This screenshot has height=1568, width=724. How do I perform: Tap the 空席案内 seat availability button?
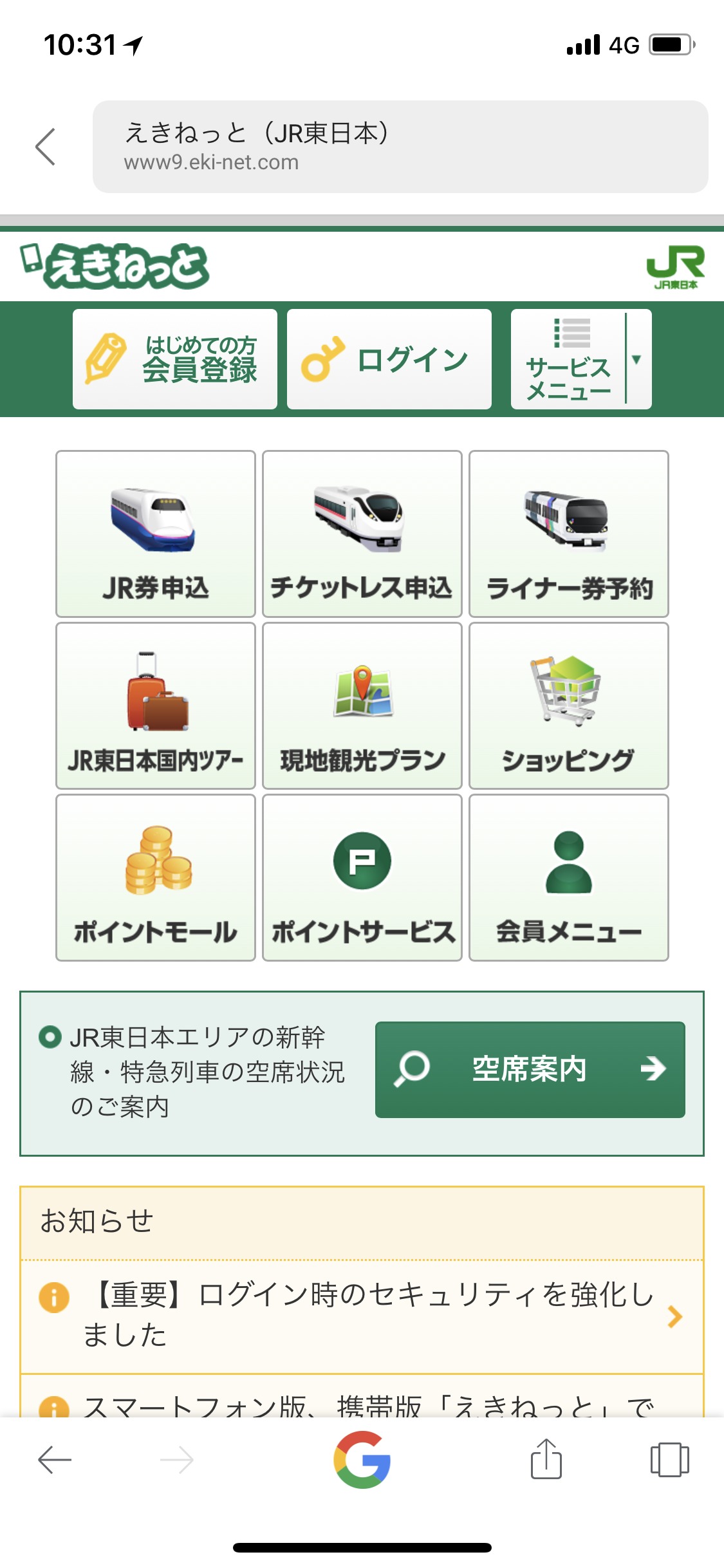pos(530,1069)
